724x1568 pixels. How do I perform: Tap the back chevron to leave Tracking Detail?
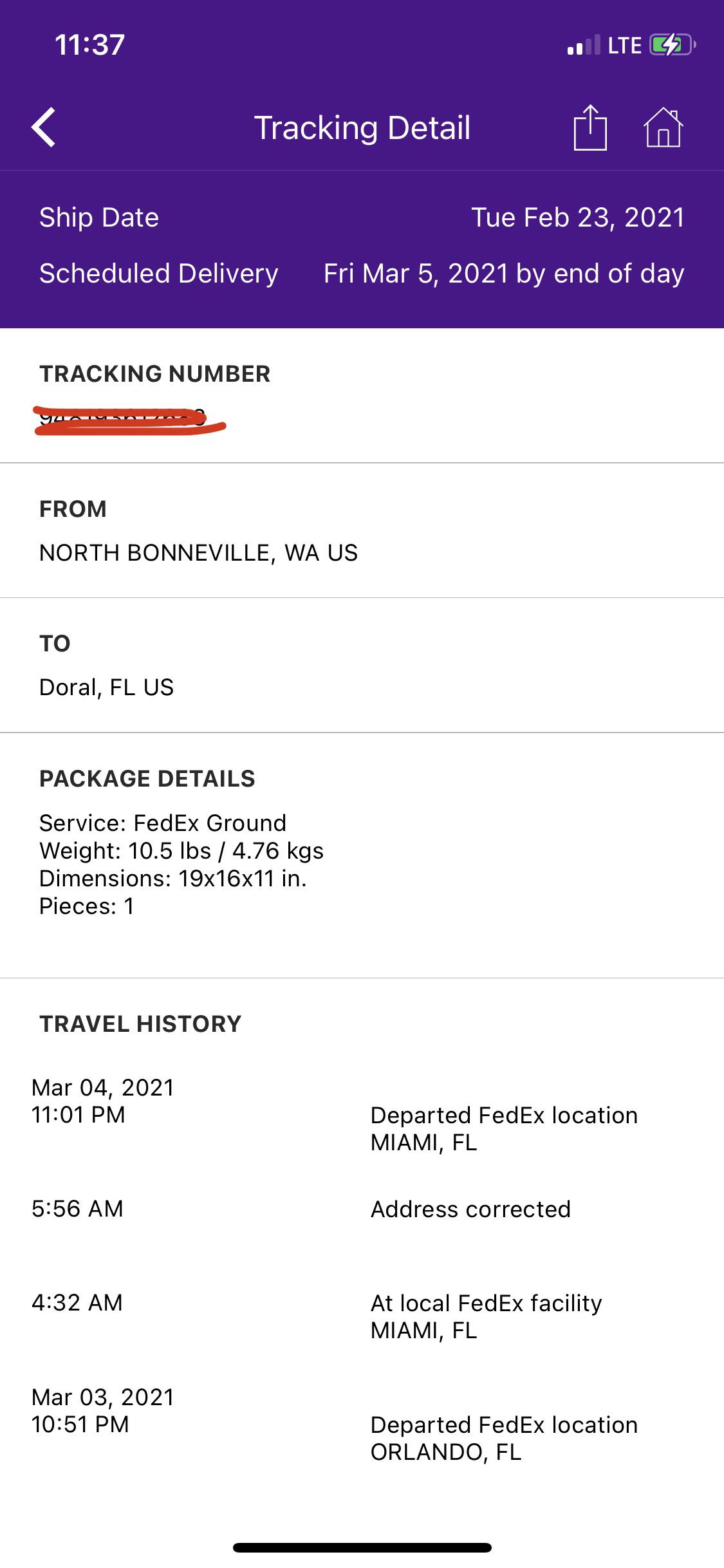tap(42, 127)
